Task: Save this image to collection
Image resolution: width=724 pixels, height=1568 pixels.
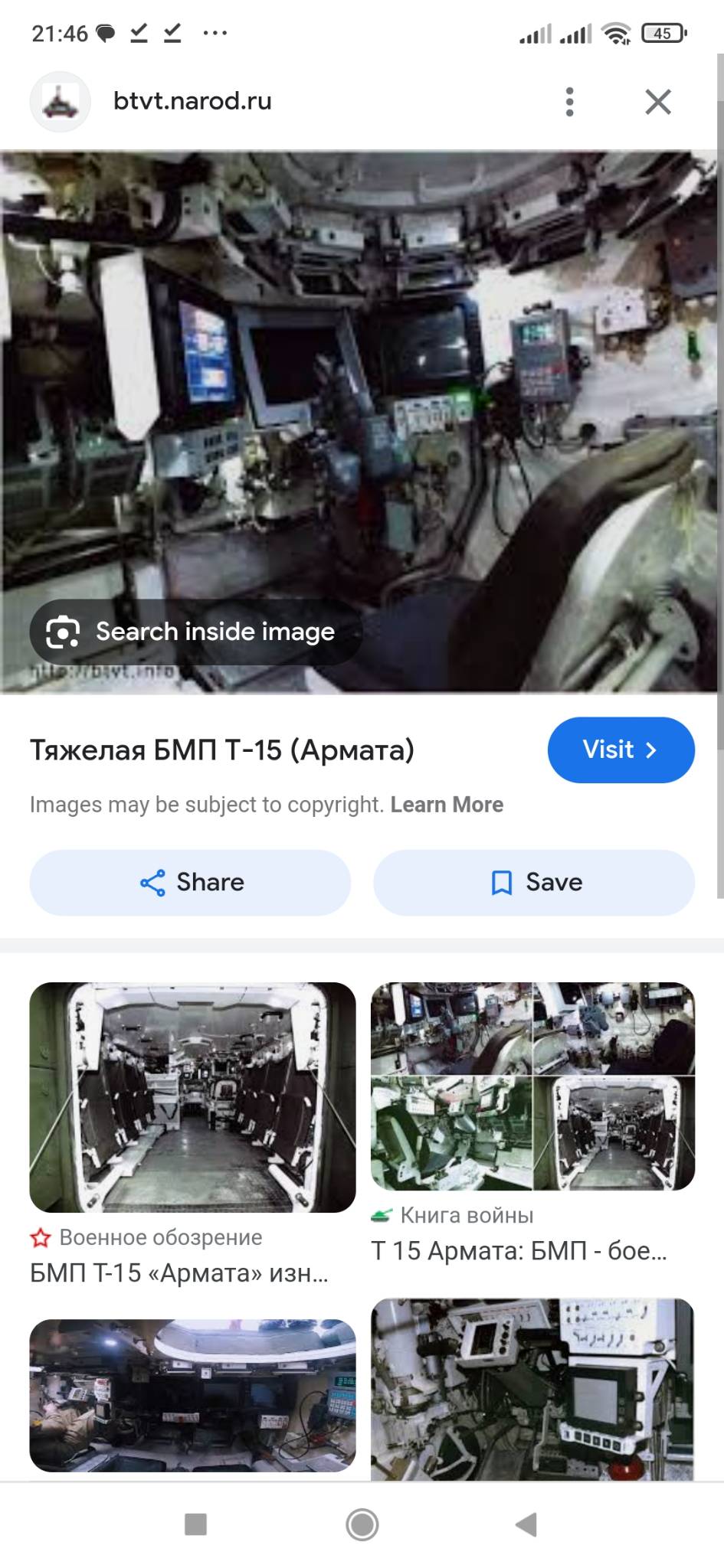Action: point(534,883)
